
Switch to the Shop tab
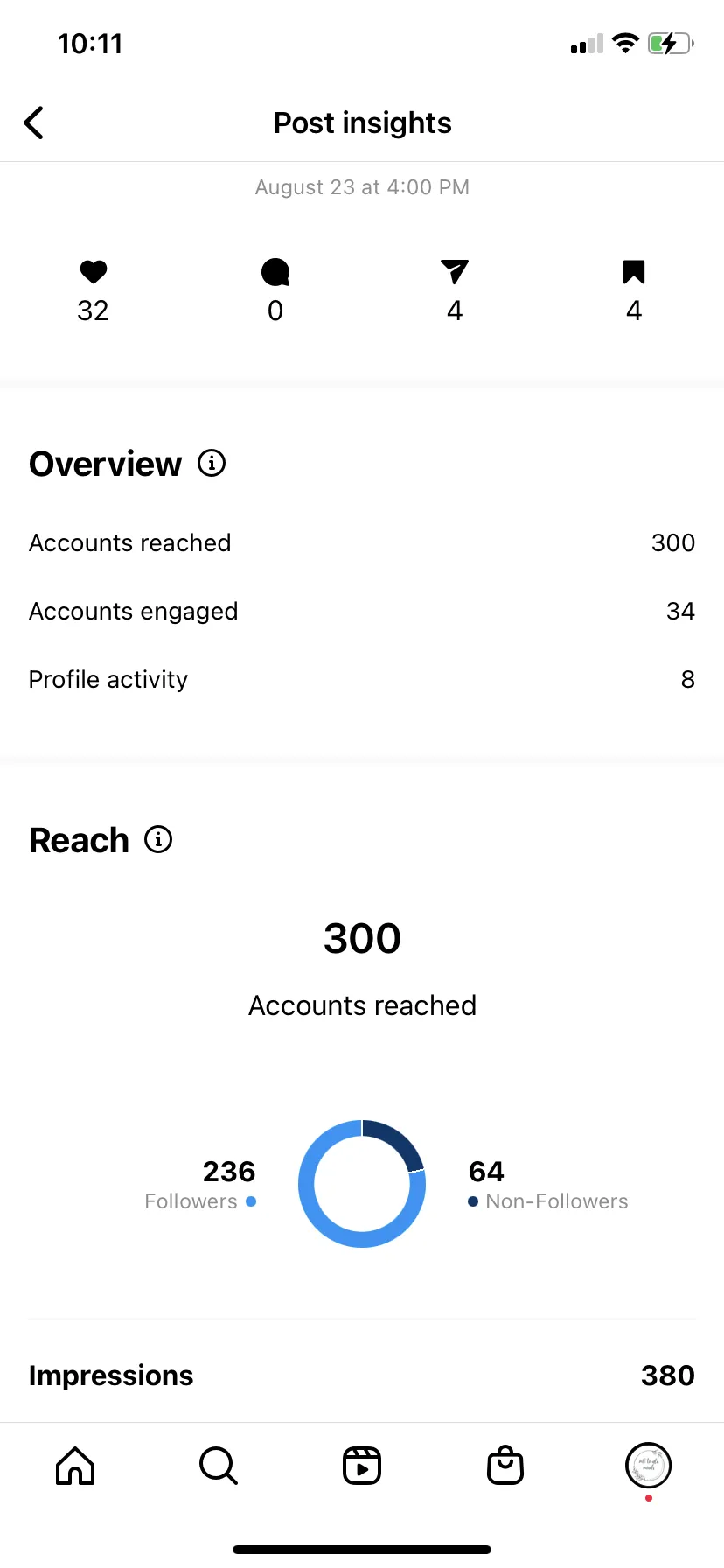[505, 1466]
